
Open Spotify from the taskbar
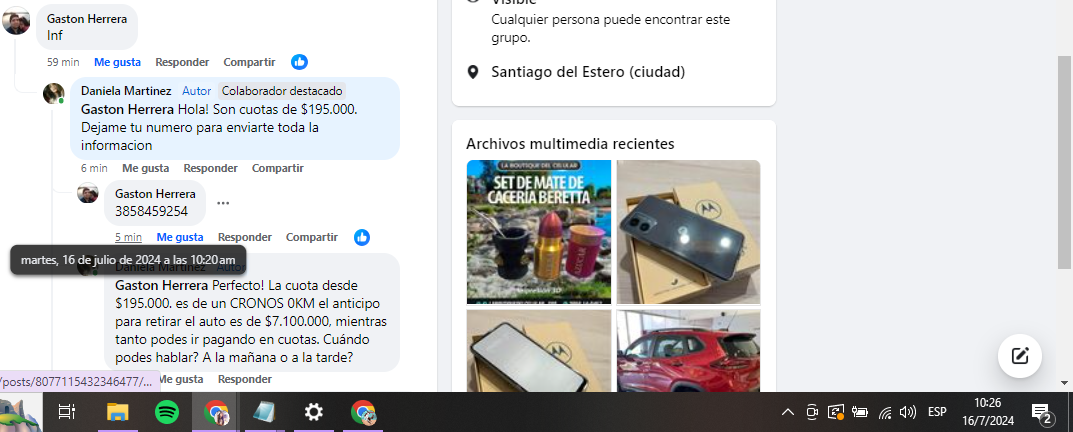[167, 412]
